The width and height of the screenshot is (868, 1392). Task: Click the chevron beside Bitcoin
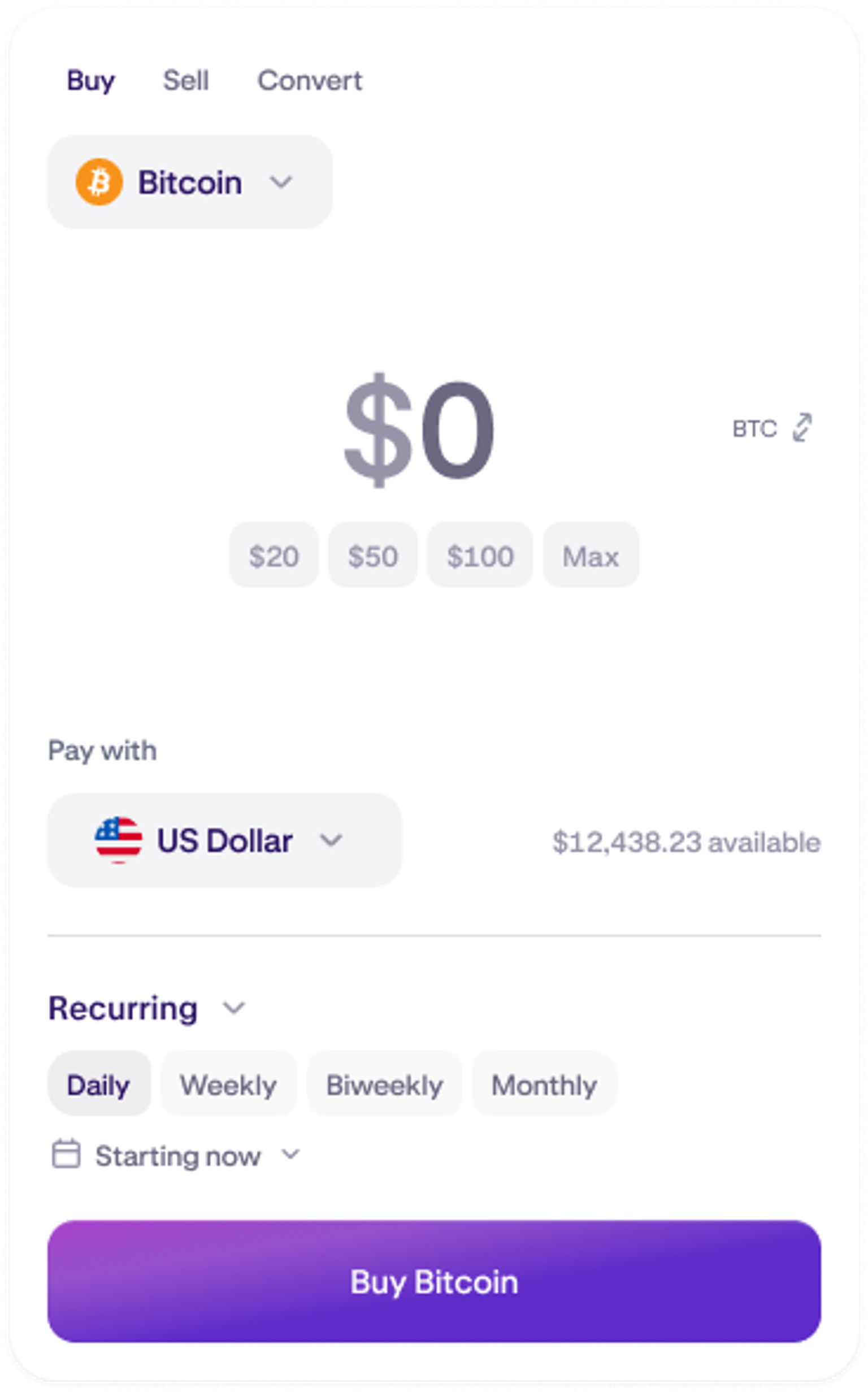point(281,183)
